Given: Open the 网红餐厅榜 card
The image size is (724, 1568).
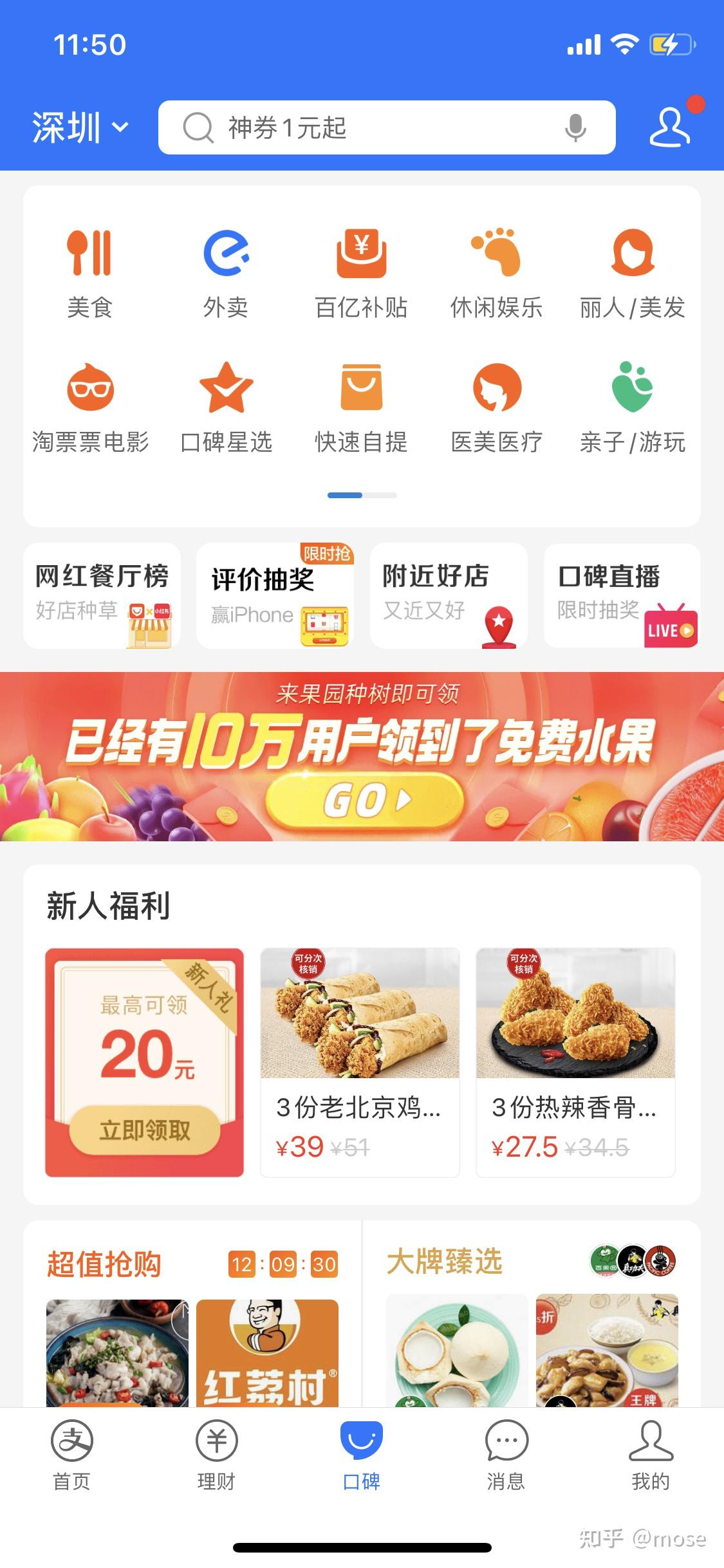Looking at the screenshot, I should [102, 595].
